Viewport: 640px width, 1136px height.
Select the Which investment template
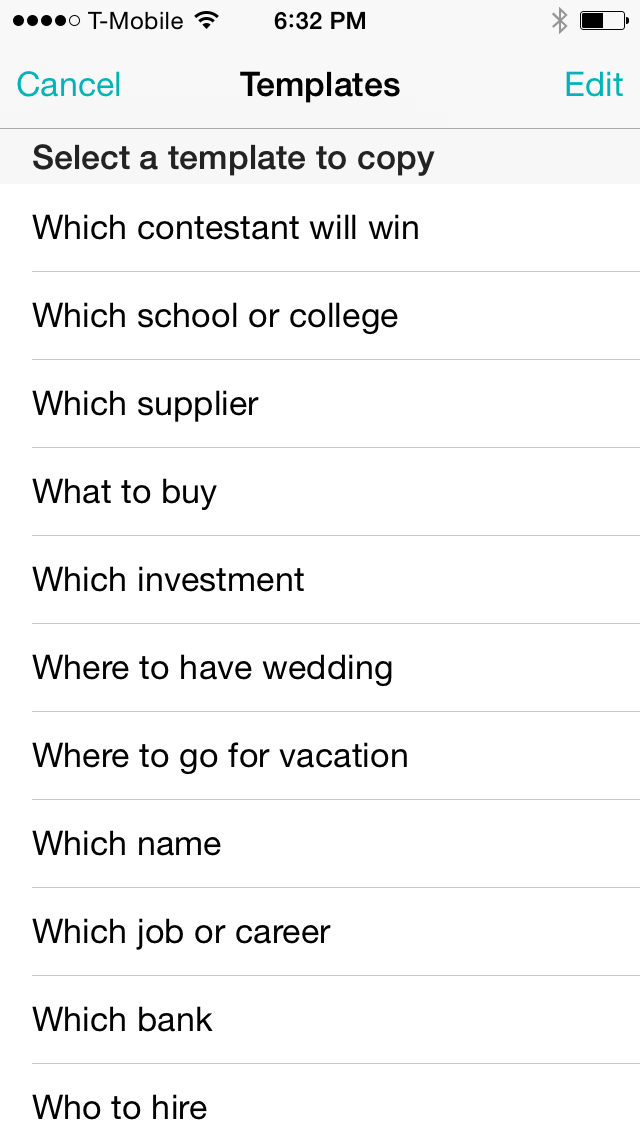click(320, 580)
